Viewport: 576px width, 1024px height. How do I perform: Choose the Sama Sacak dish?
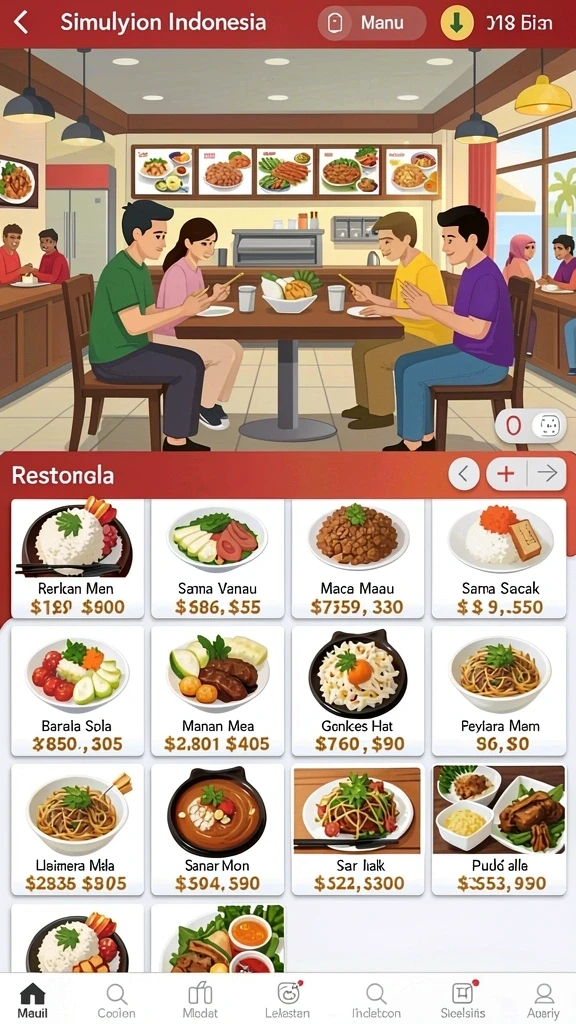(499, 558)
